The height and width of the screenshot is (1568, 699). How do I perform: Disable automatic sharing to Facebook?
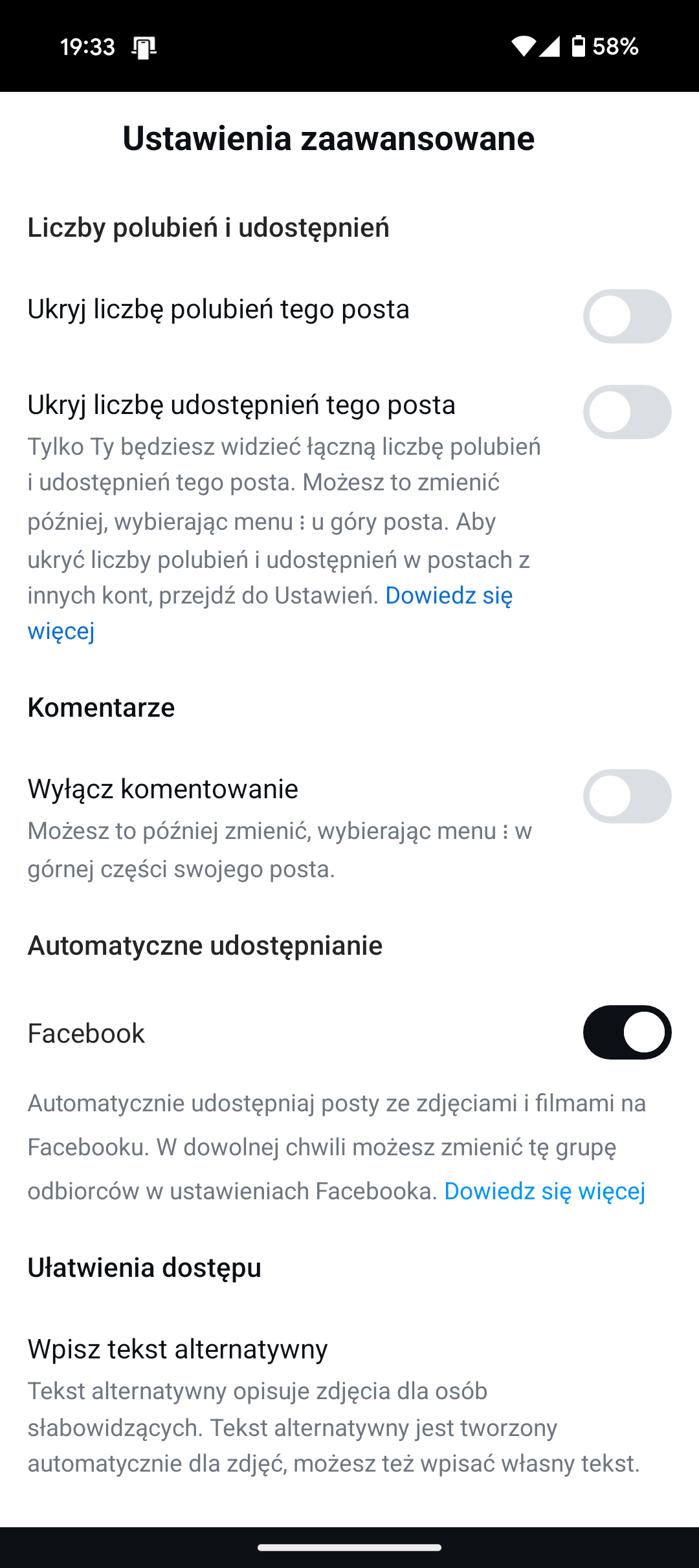pos(627,1032)
